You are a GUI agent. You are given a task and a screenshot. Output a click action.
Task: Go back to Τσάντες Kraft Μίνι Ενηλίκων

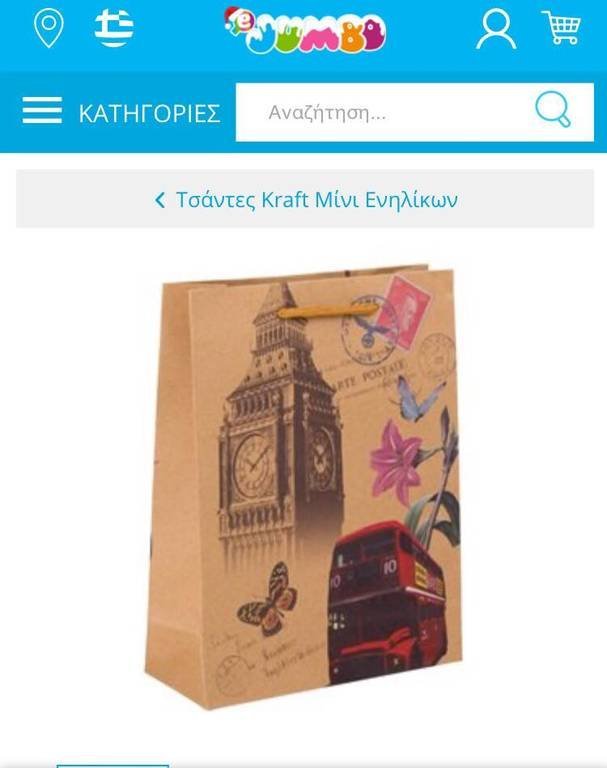pyautogui.click(x=305, y=199)
